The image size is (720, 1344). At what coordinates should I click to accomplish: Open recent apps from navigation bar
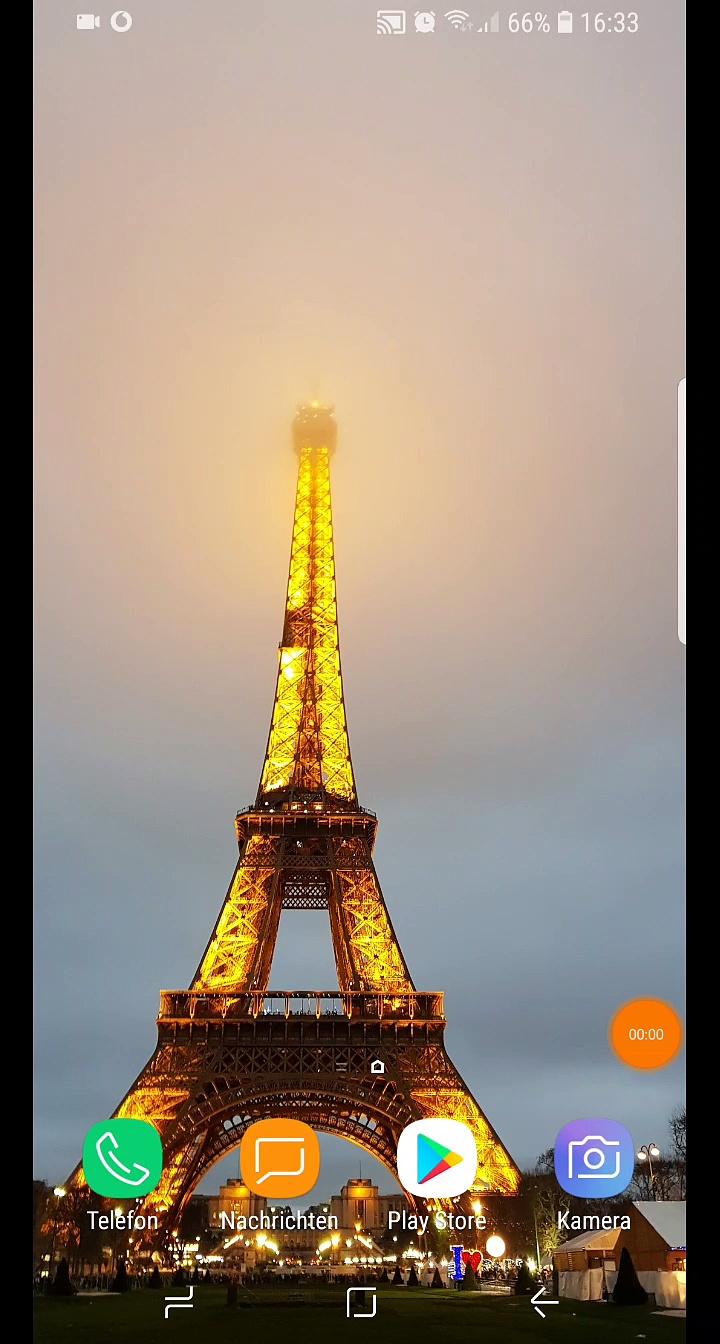point(179,1301)
